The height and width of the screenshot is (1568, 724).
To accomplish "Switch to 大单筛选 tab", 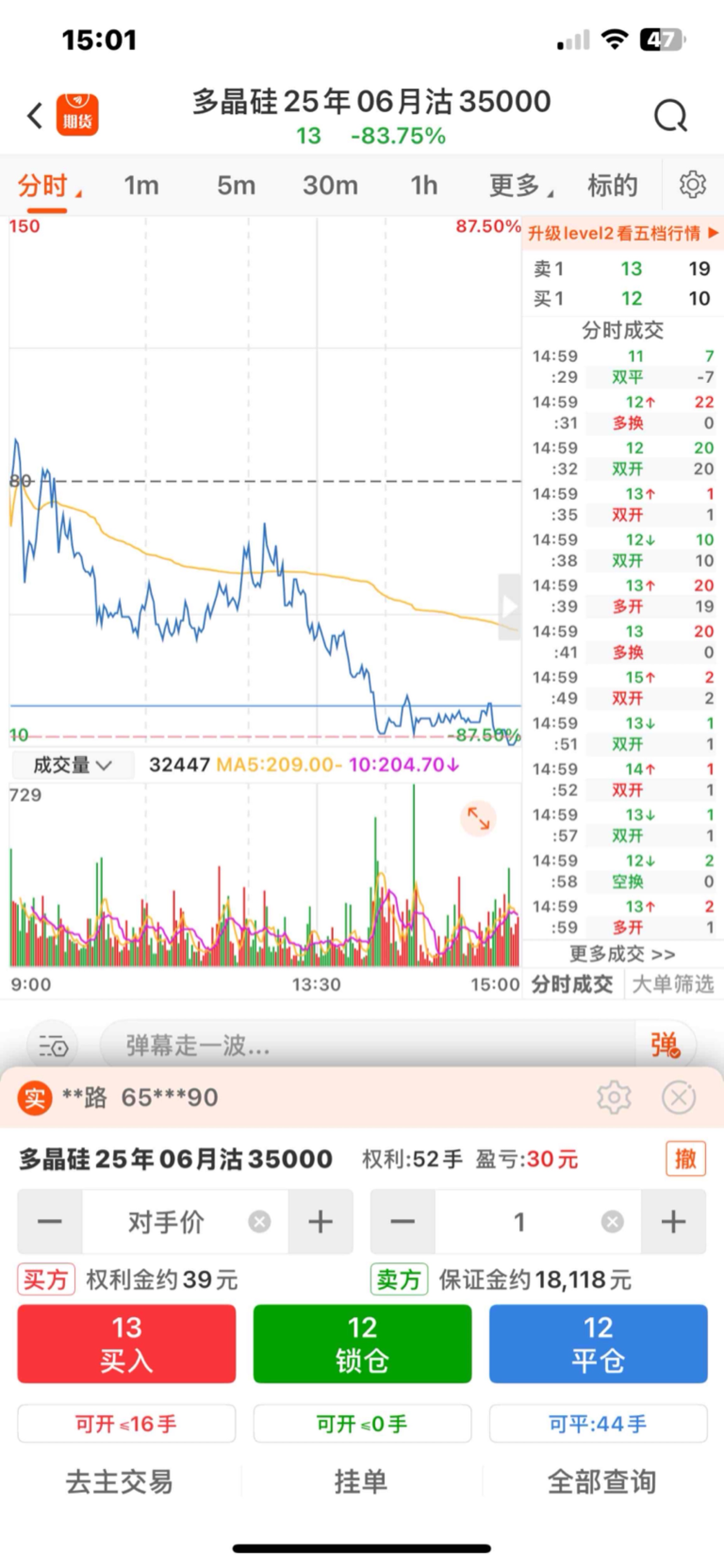I will (x=673, y=984).
